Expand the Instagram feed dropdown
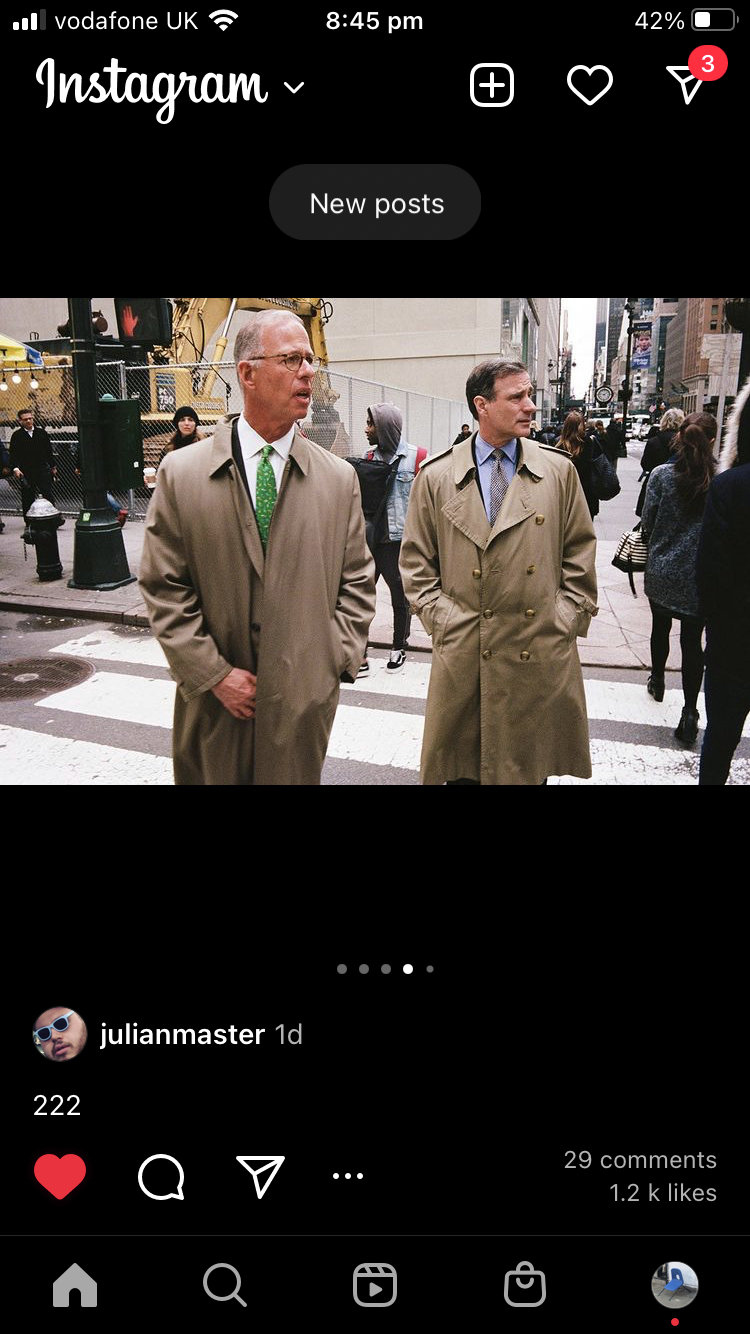This screenshot has width=750, height=1334. 293,88
